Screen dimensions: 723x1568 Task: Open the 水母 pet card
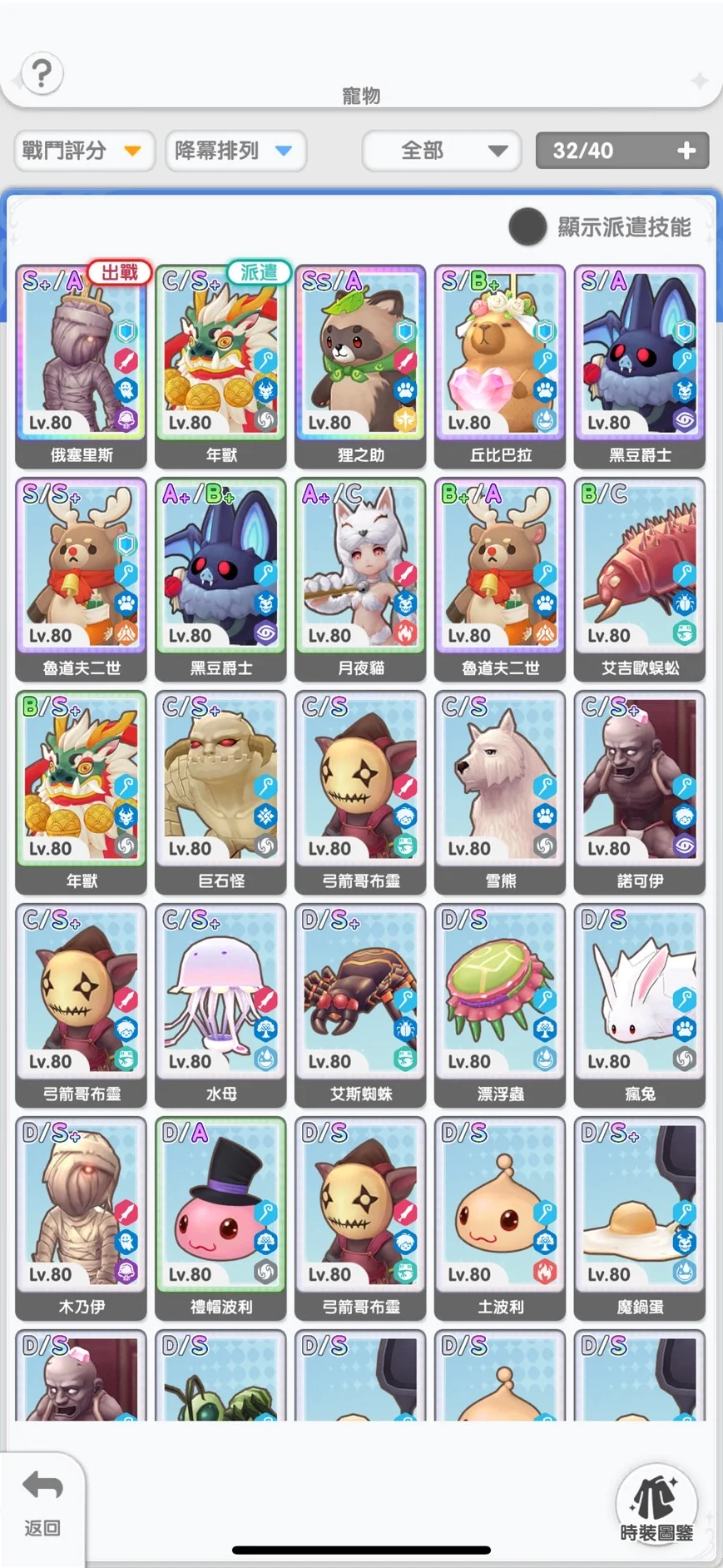click(221, 1005)
